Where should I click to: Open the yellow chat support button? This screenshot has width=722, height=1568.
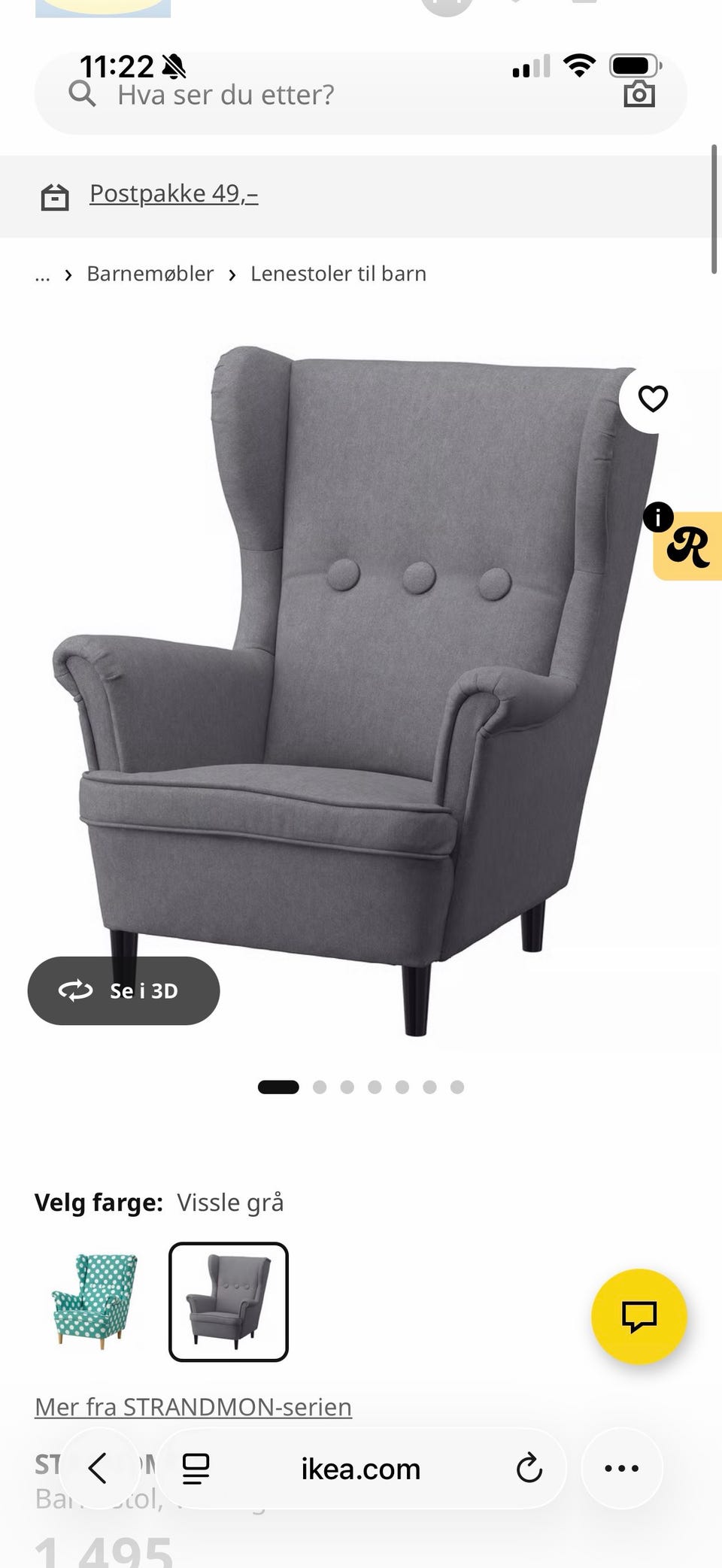click(639, 1317)
